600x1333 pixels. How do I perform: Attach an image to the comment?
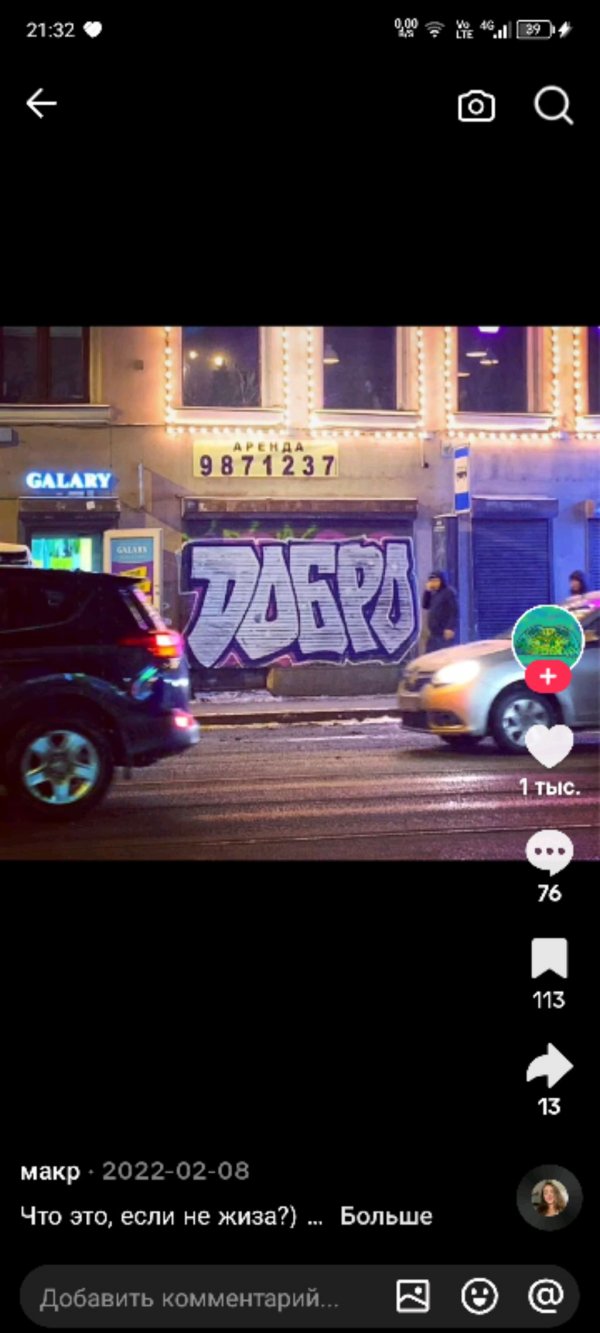(413, 1297)
